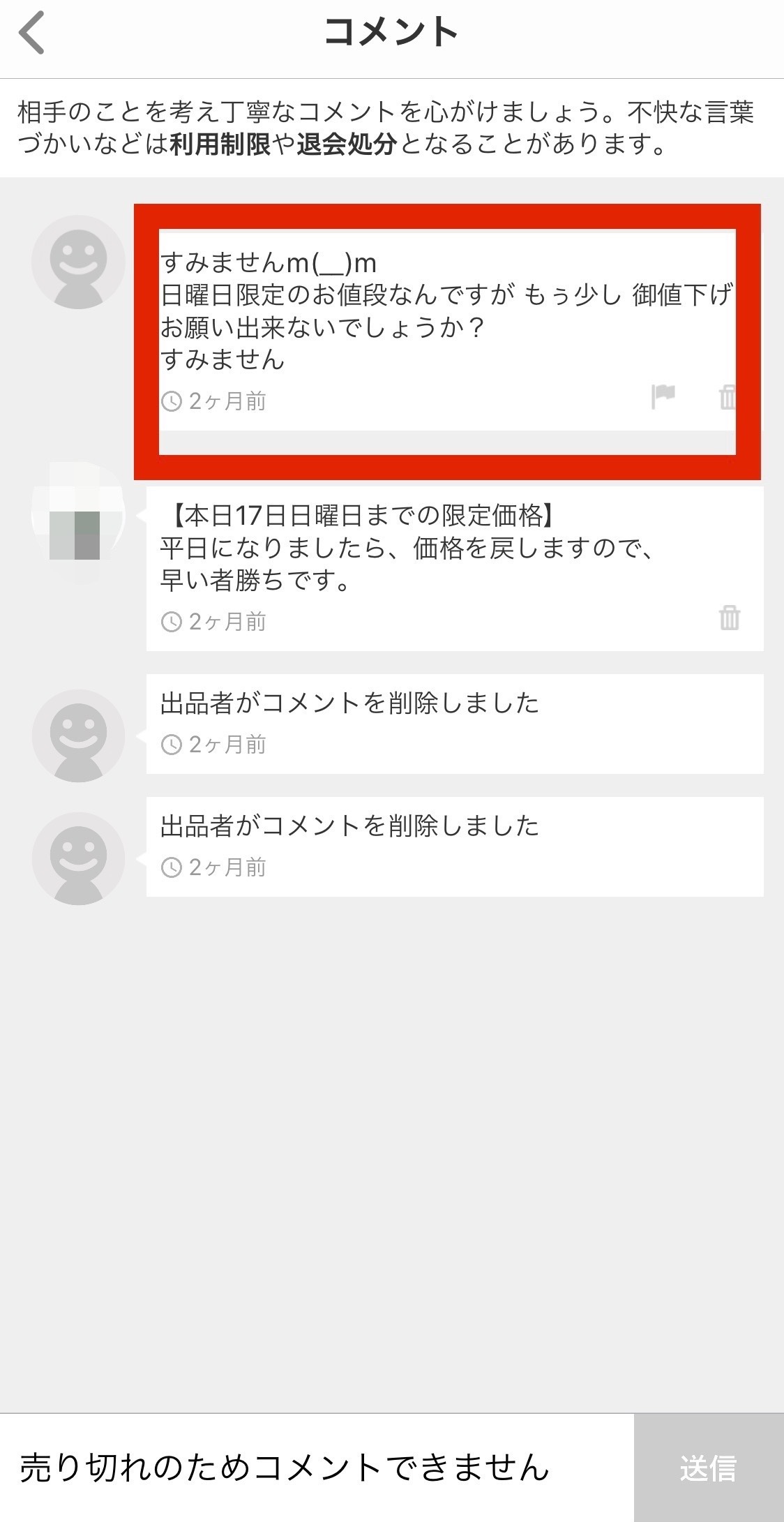
Task: Tap the clock icon beside the first comment timestamp
Action: click(173, 401)
